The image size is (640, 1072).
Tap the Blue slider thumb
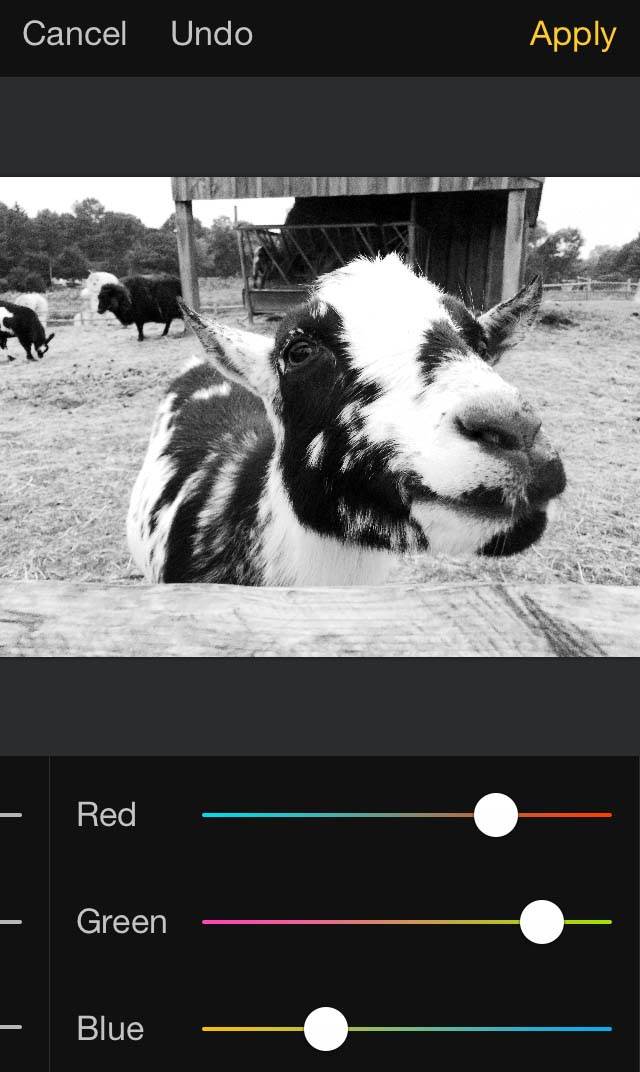pos(325,1028)
